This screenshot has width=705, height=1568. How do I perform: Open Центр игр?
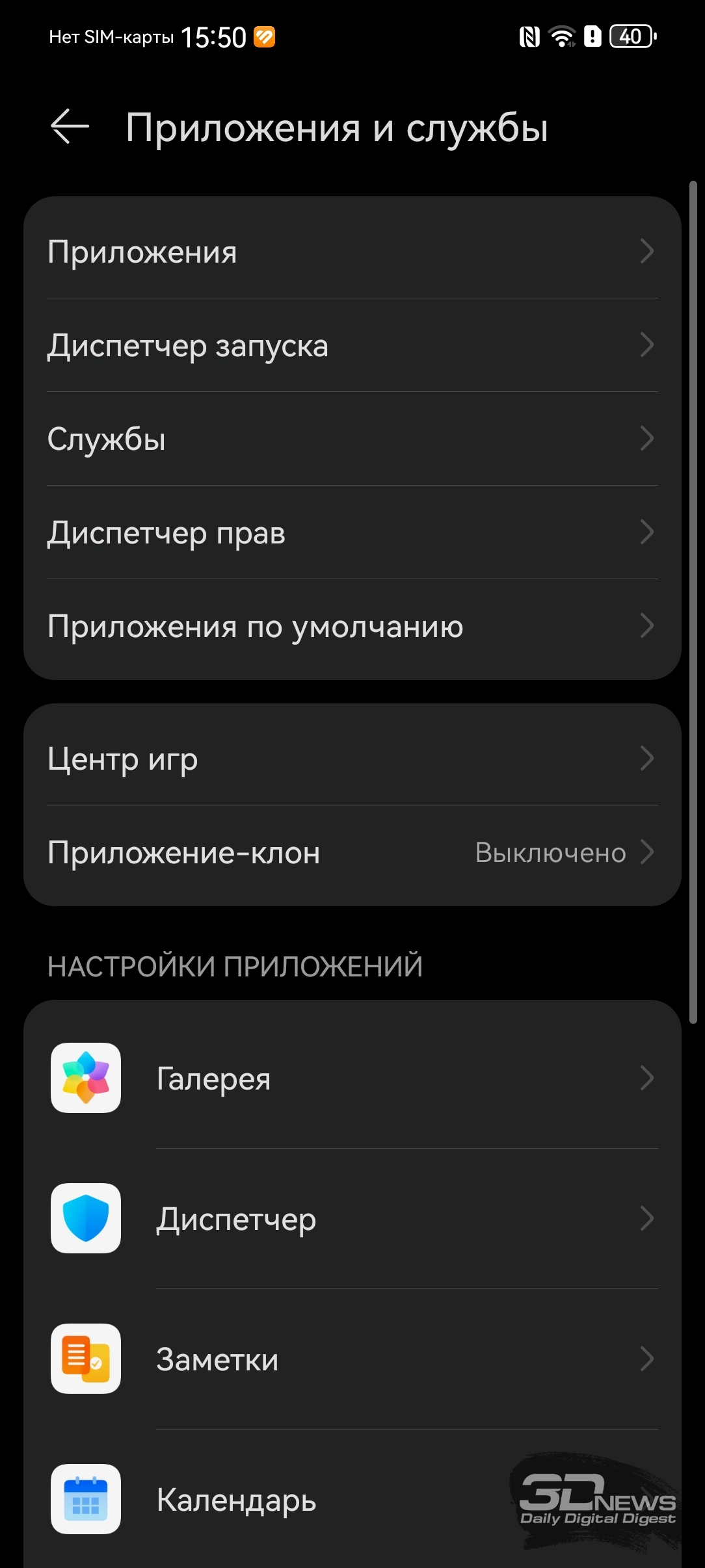coord(352,759)
